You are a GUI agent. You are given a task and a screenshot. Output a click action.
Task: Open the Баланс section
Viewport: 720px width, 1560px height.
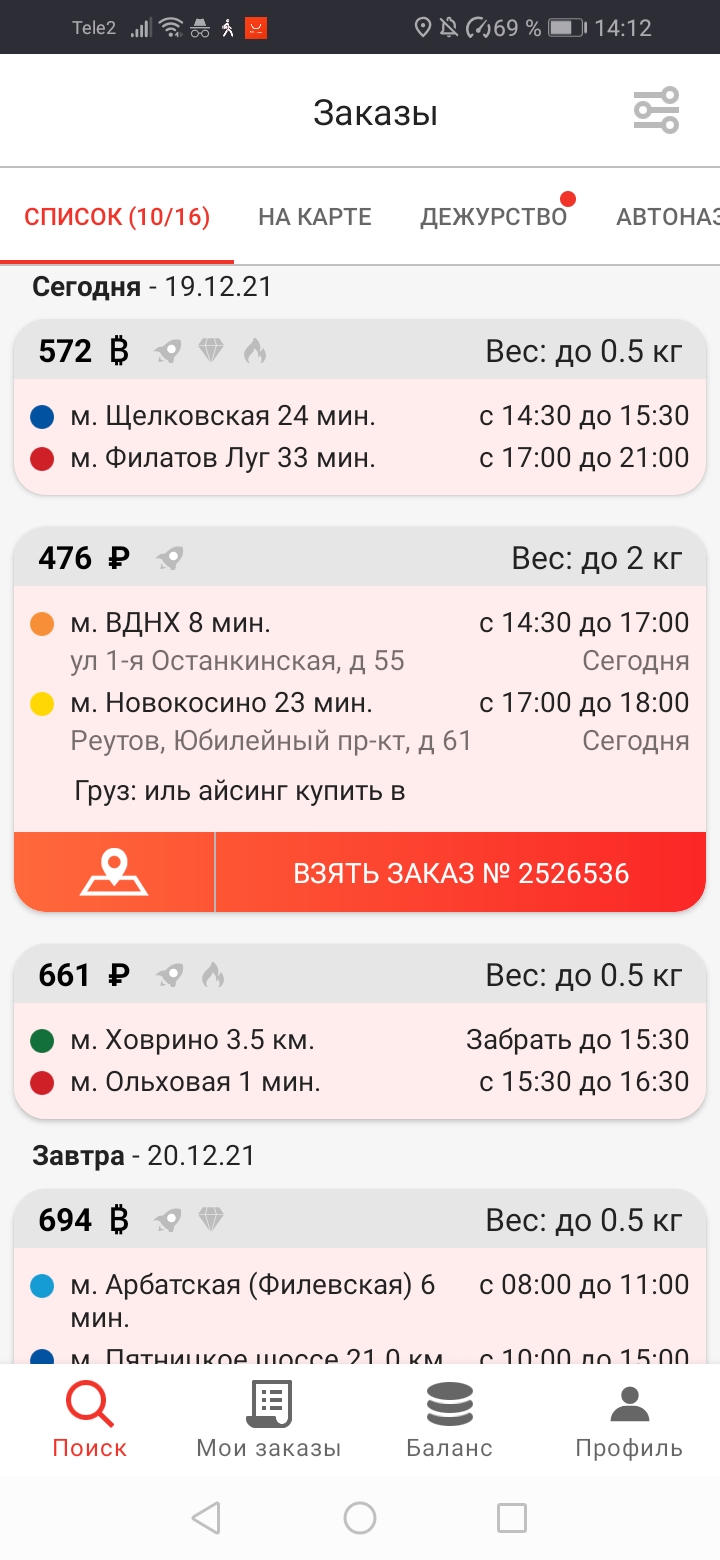(449, 1420)
